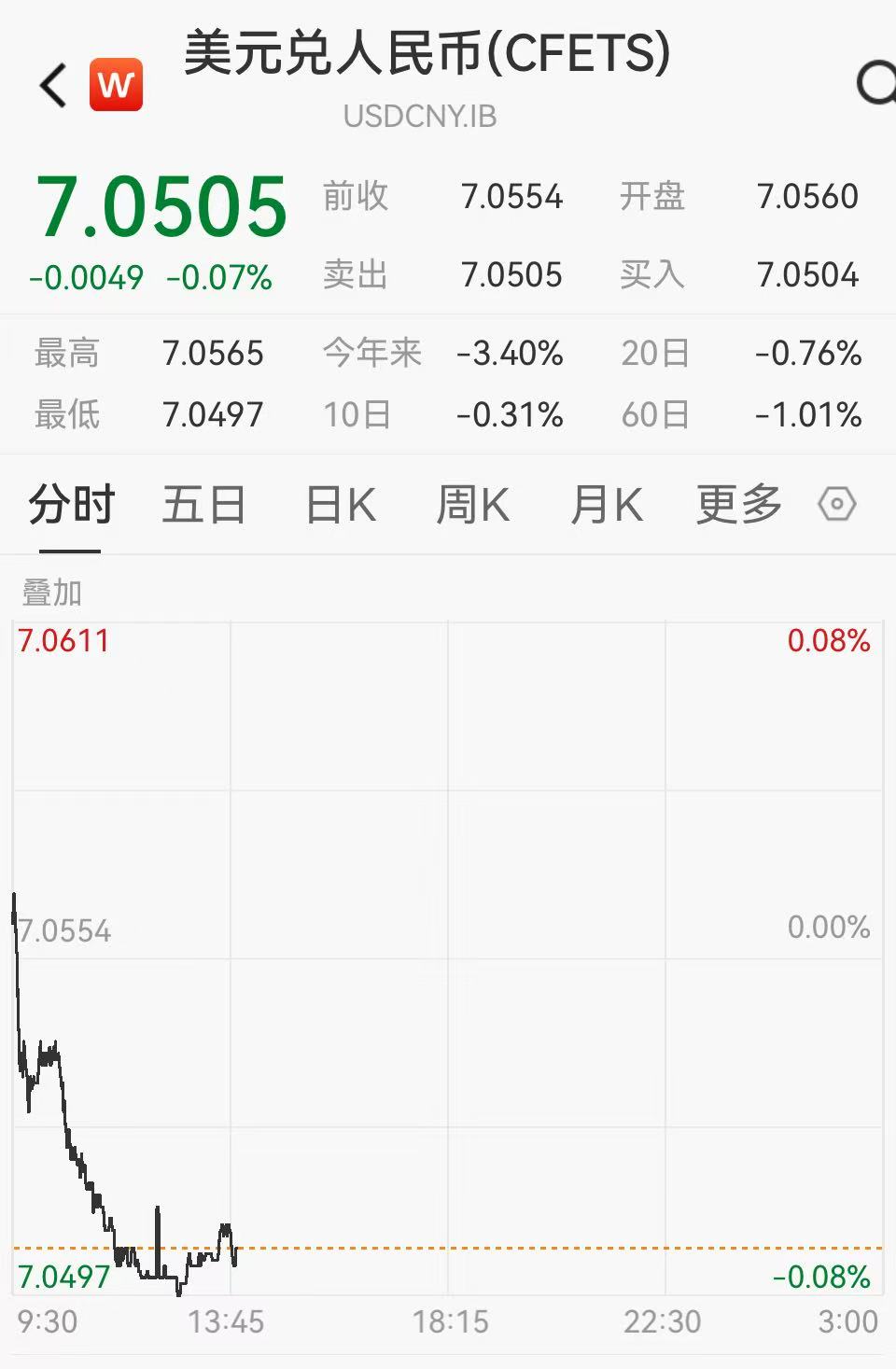The height and width of the screenshot is (1369, 896).
Task: Show the 周K weekly chart
Action: pyautogui.click(x=472, y=505)
